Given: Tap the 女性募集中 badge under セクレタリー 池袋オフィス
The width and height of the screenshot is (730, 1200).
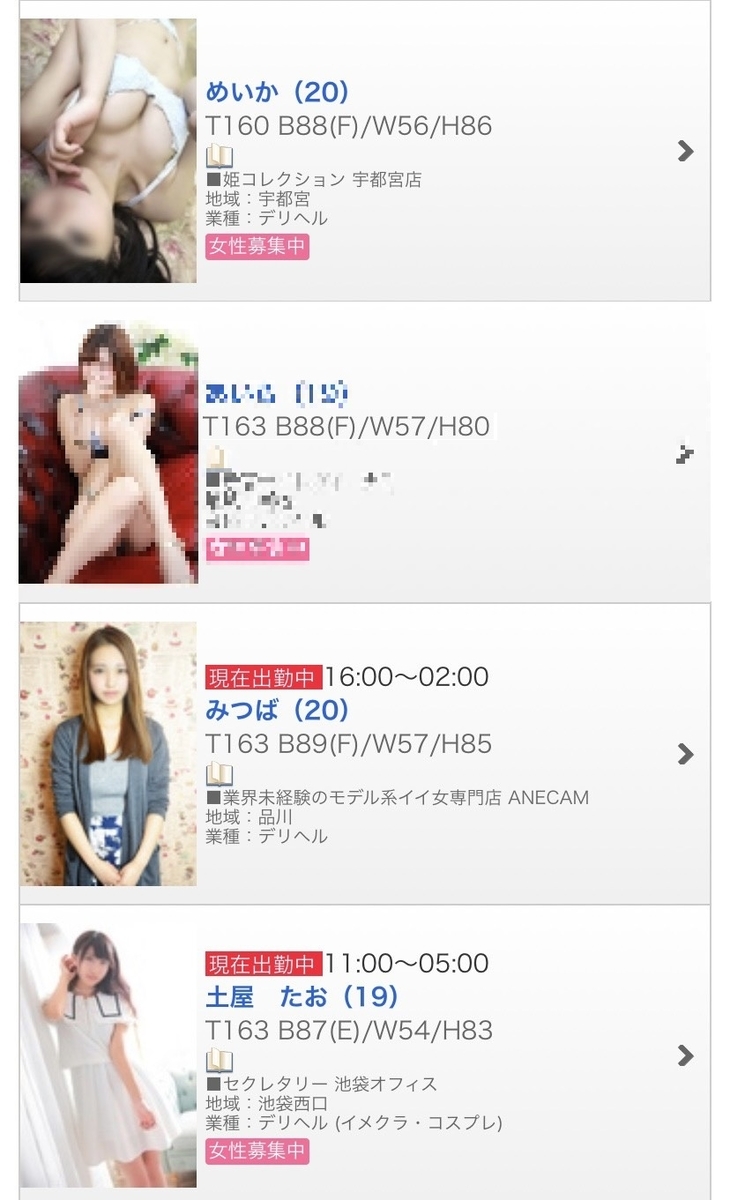Looking at the screenshot, I should tap(257, 1151).
